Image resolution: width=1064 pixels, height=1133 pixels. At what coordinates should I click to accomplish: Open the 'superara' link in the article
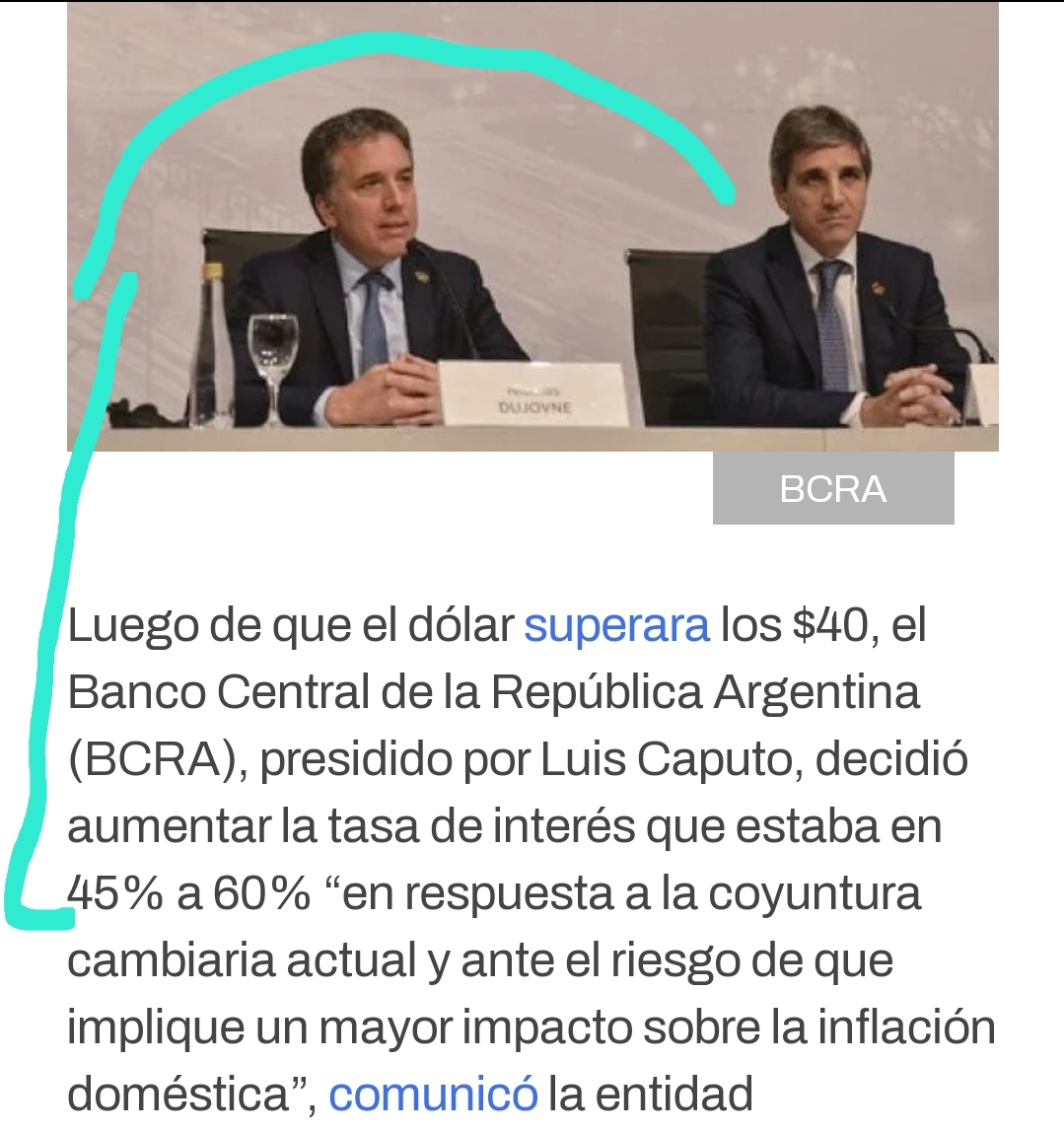[x=616, y=627]
